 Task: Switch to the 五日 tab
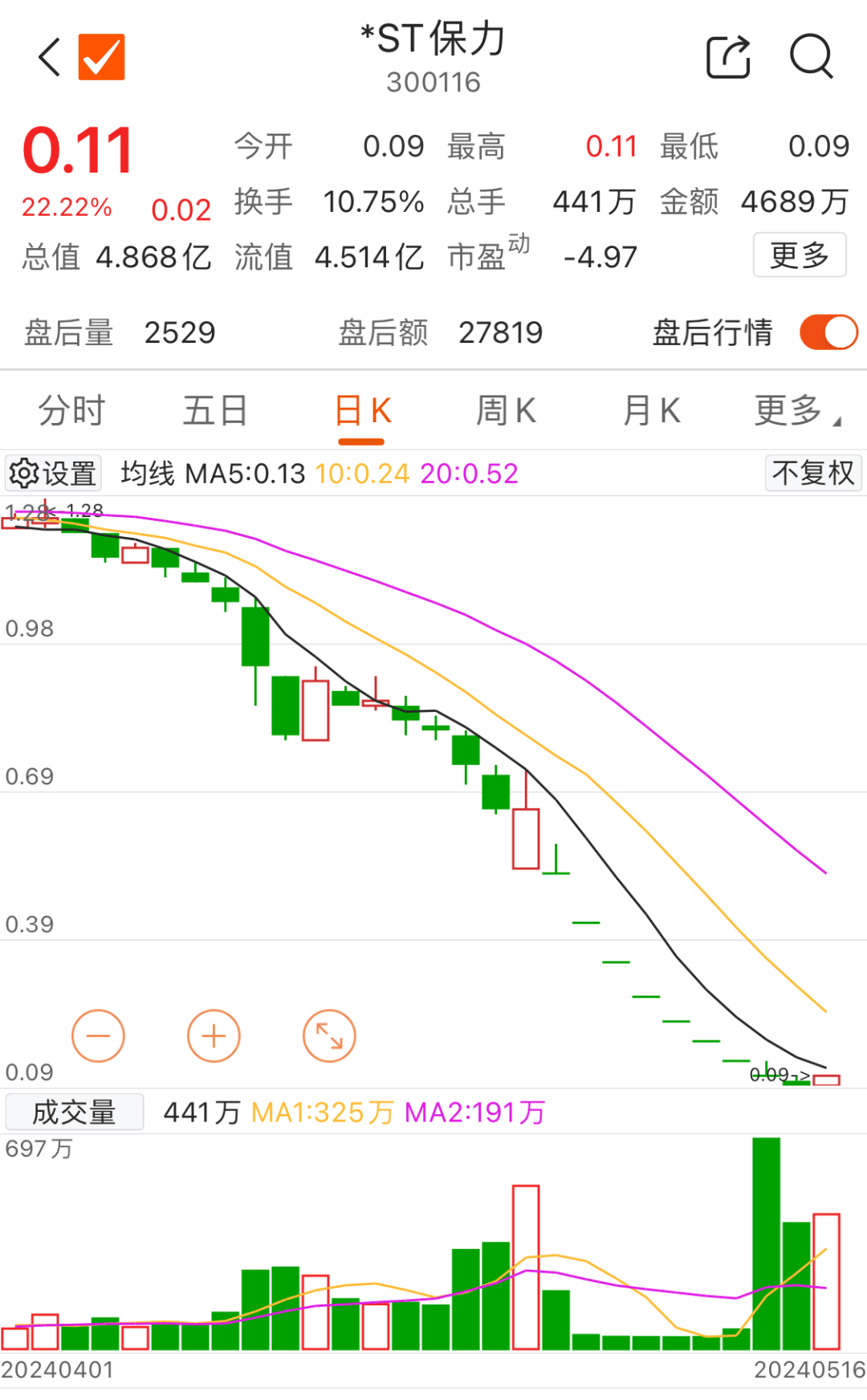(x=214, y=411)
